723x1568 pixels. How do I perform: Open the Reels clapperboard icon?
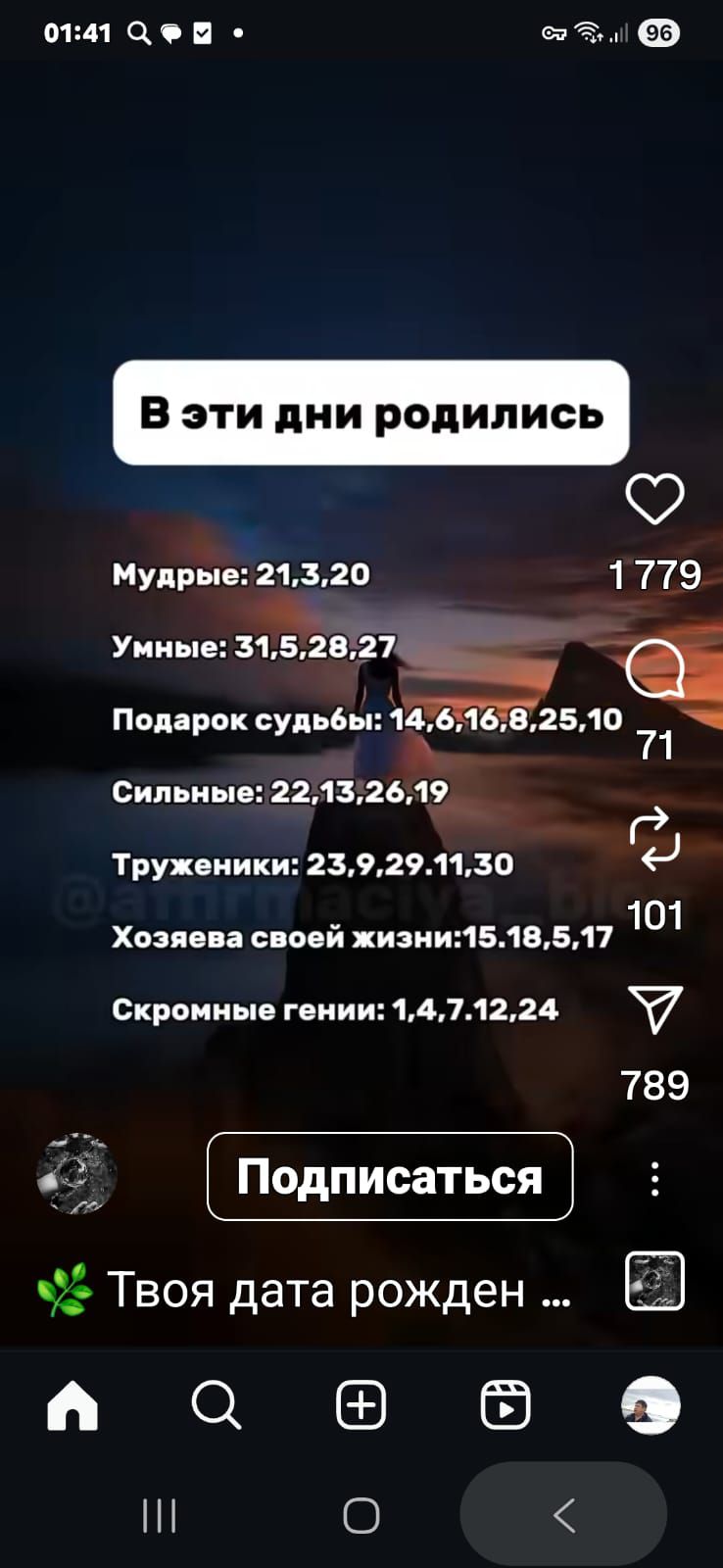[506, 1406]
